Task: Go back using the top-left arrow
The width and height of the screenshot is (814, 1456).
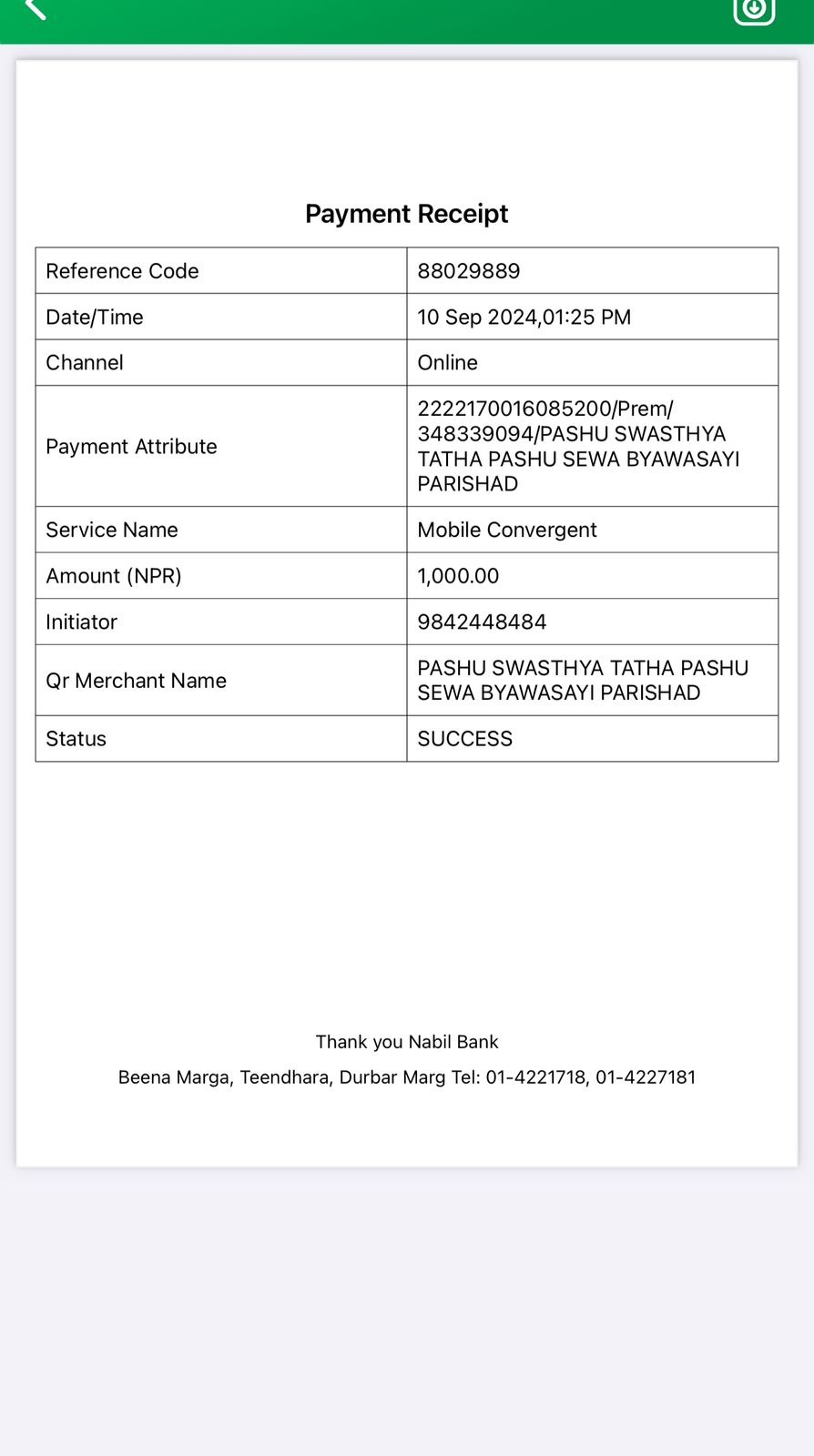Action: [35, 9]
